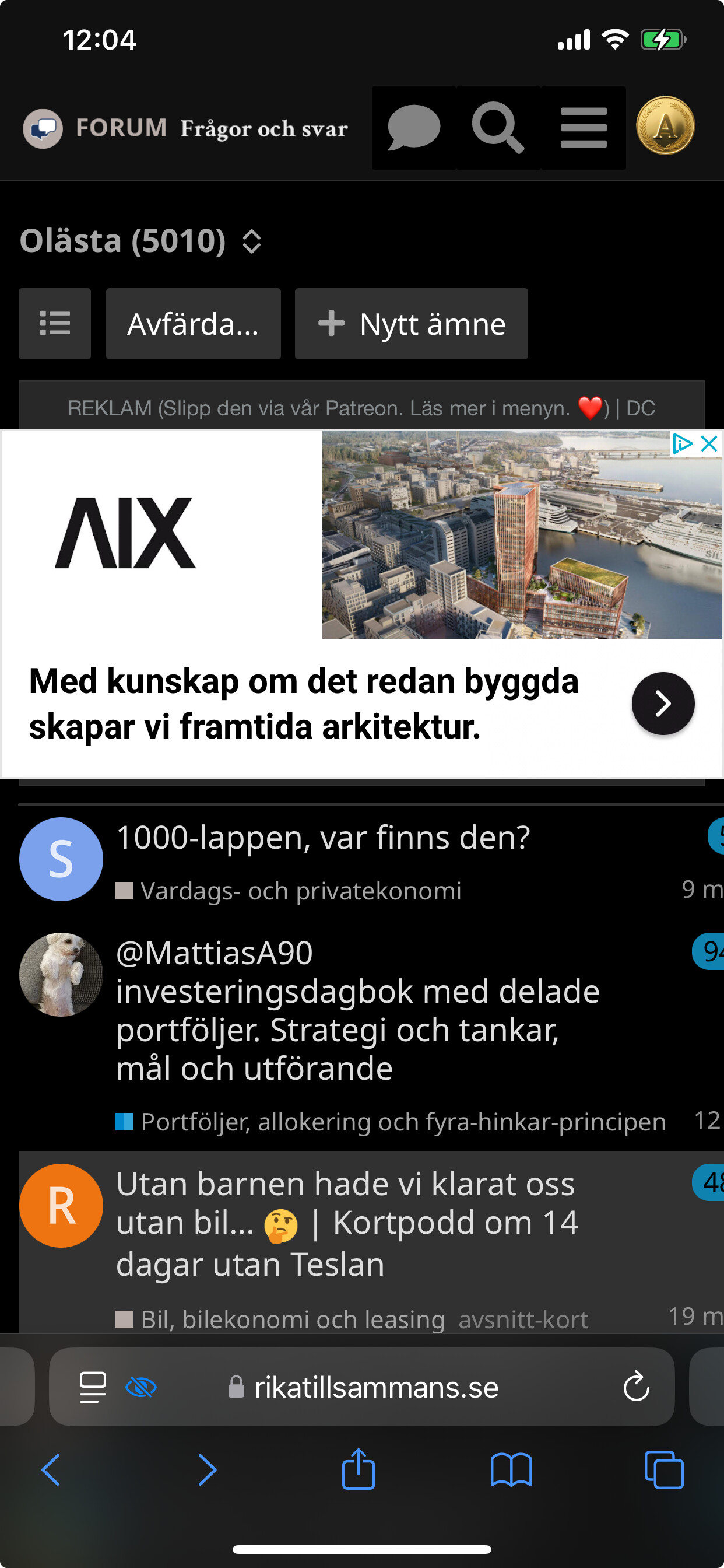Create a new topic with Nytt ämne
This screenshot has width=724, height=1568.
click(410, 323)
